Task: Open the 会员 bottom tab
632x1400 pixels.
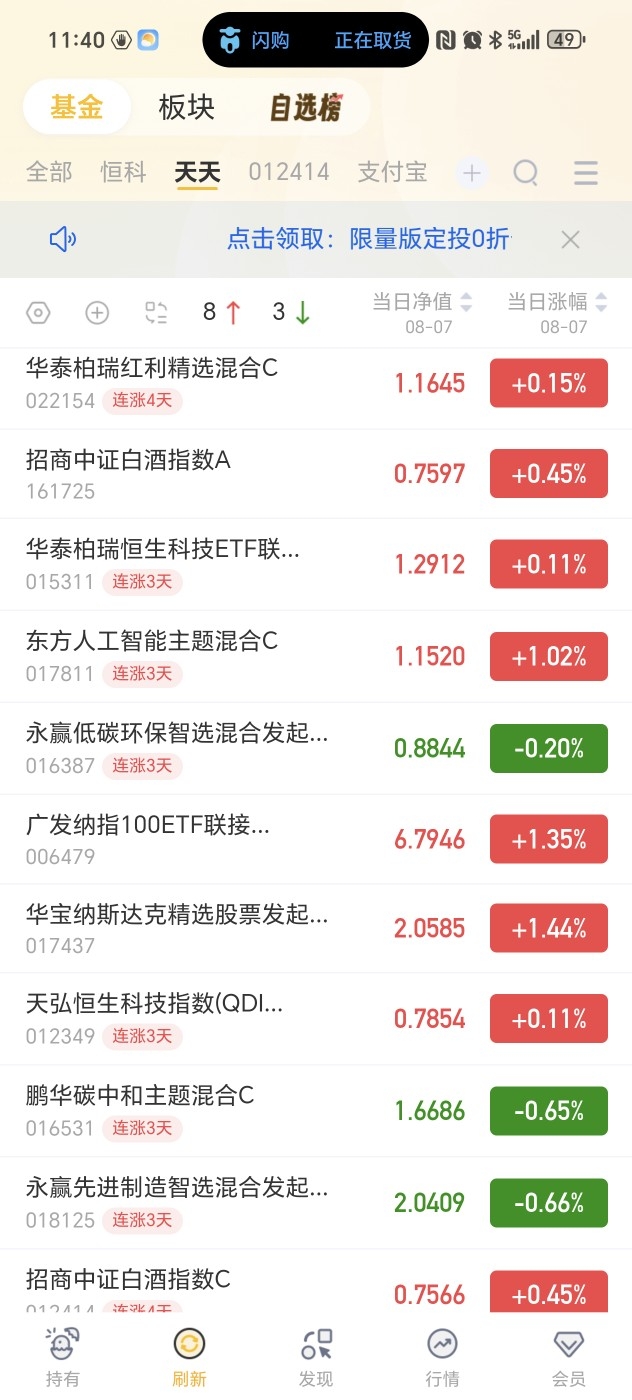Action: pos(569,1357)
